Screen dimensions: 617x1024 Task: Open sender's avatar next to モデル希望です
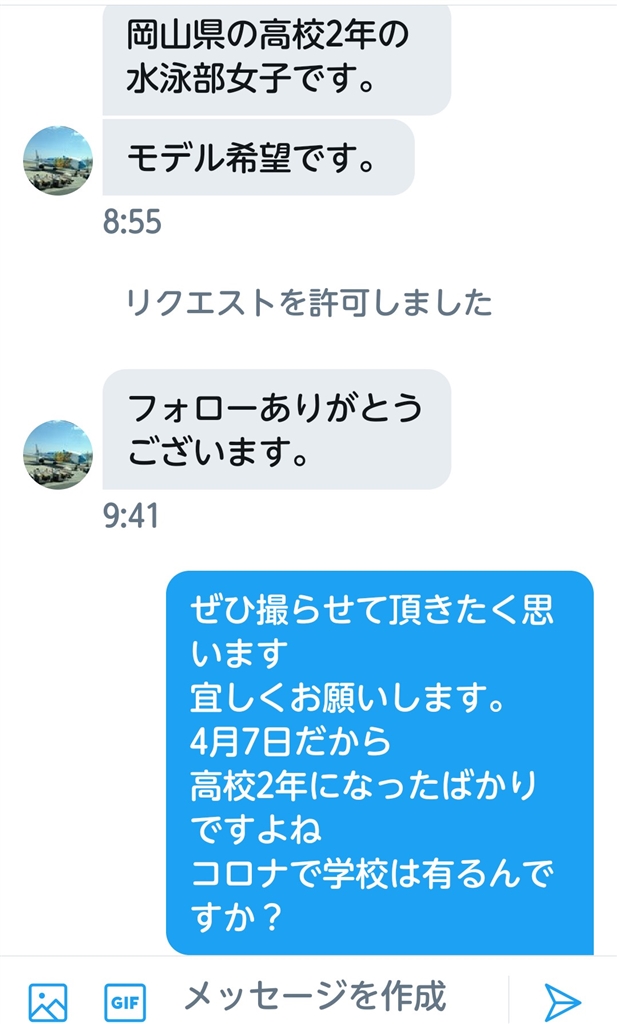pyautogui.click(x=58, y=161)
